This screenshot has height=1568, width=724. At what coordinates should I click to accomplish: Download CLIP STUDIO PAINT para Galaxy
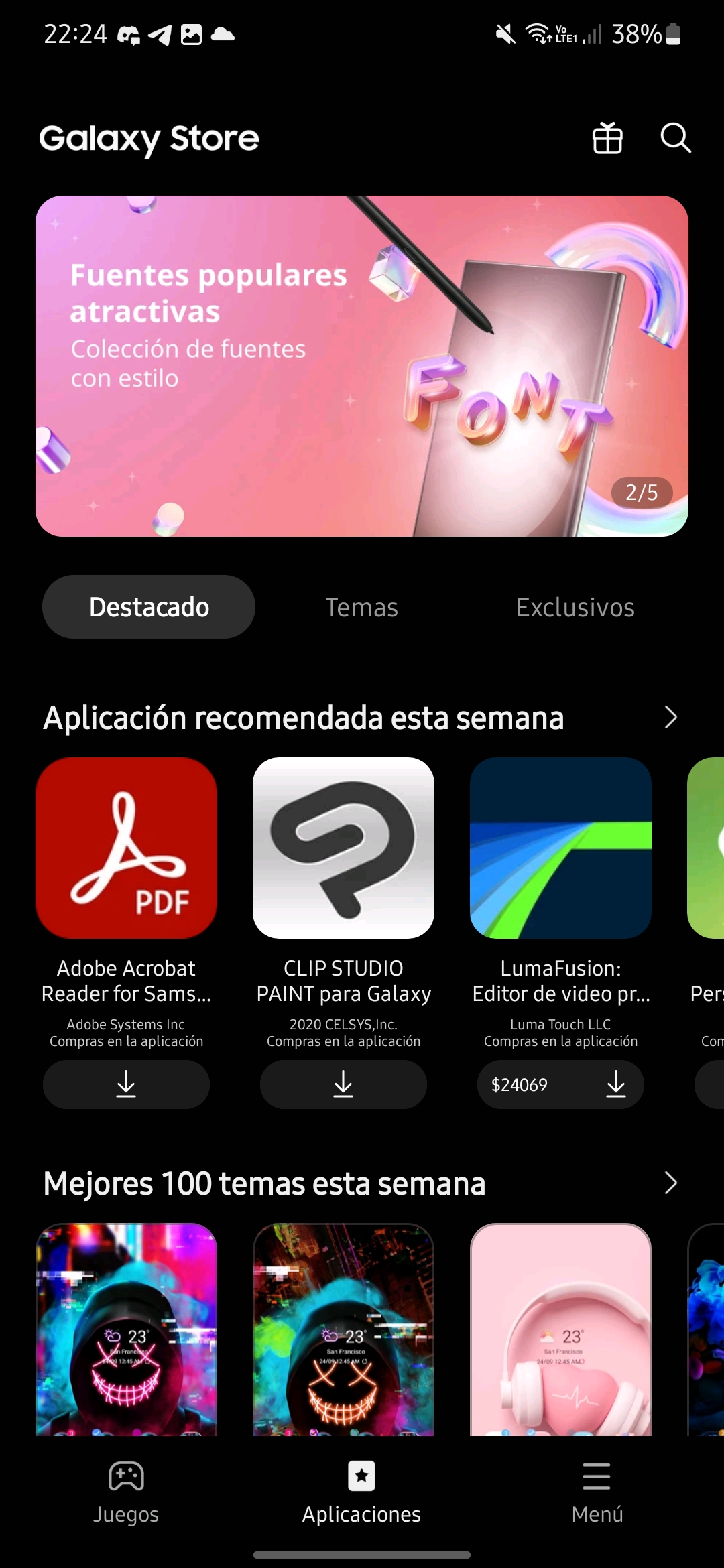tap(343, 1084)
